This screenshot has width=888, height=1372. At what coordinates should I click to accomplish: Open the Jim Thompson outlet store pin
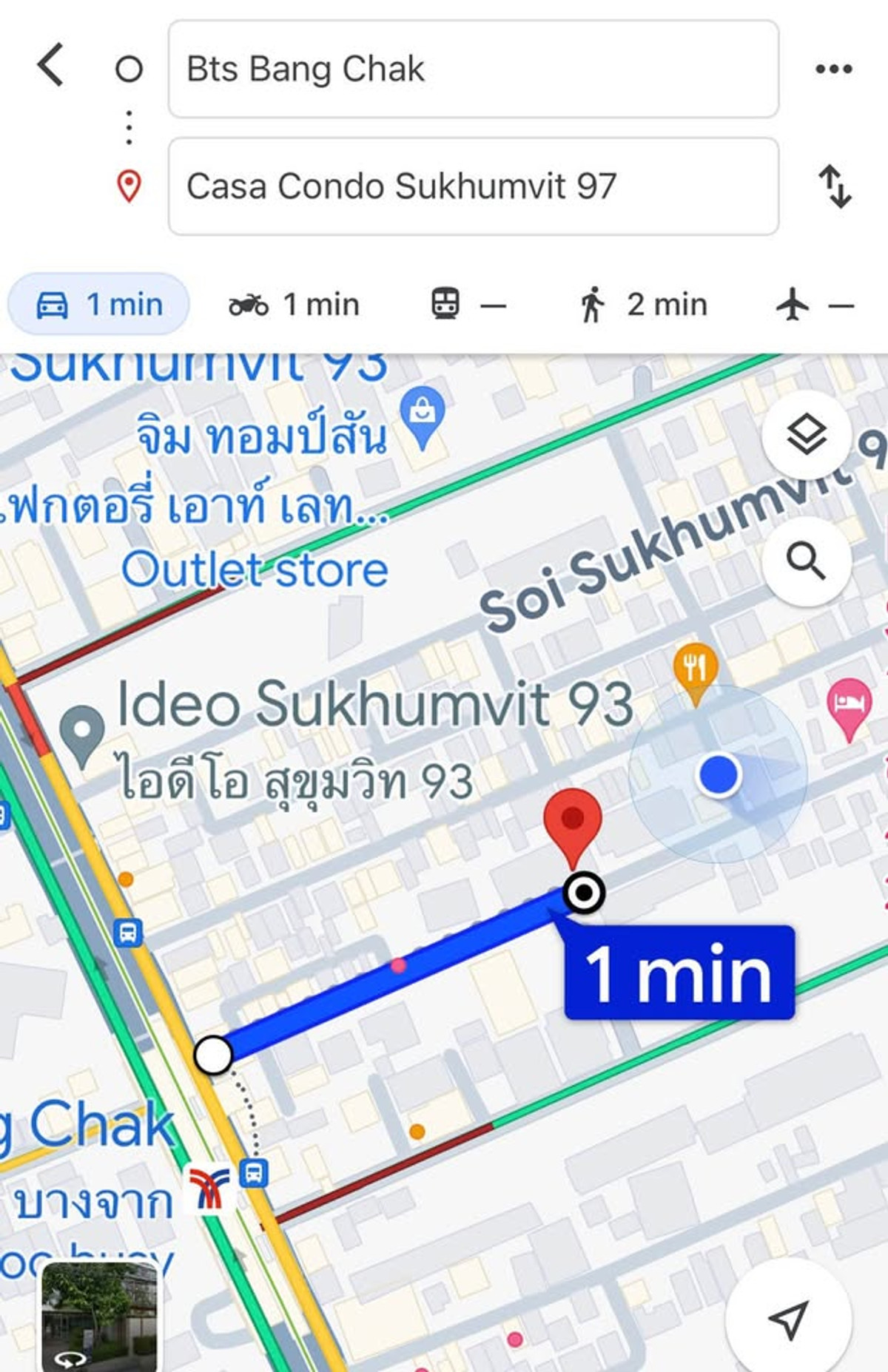(x=422, y=413)
